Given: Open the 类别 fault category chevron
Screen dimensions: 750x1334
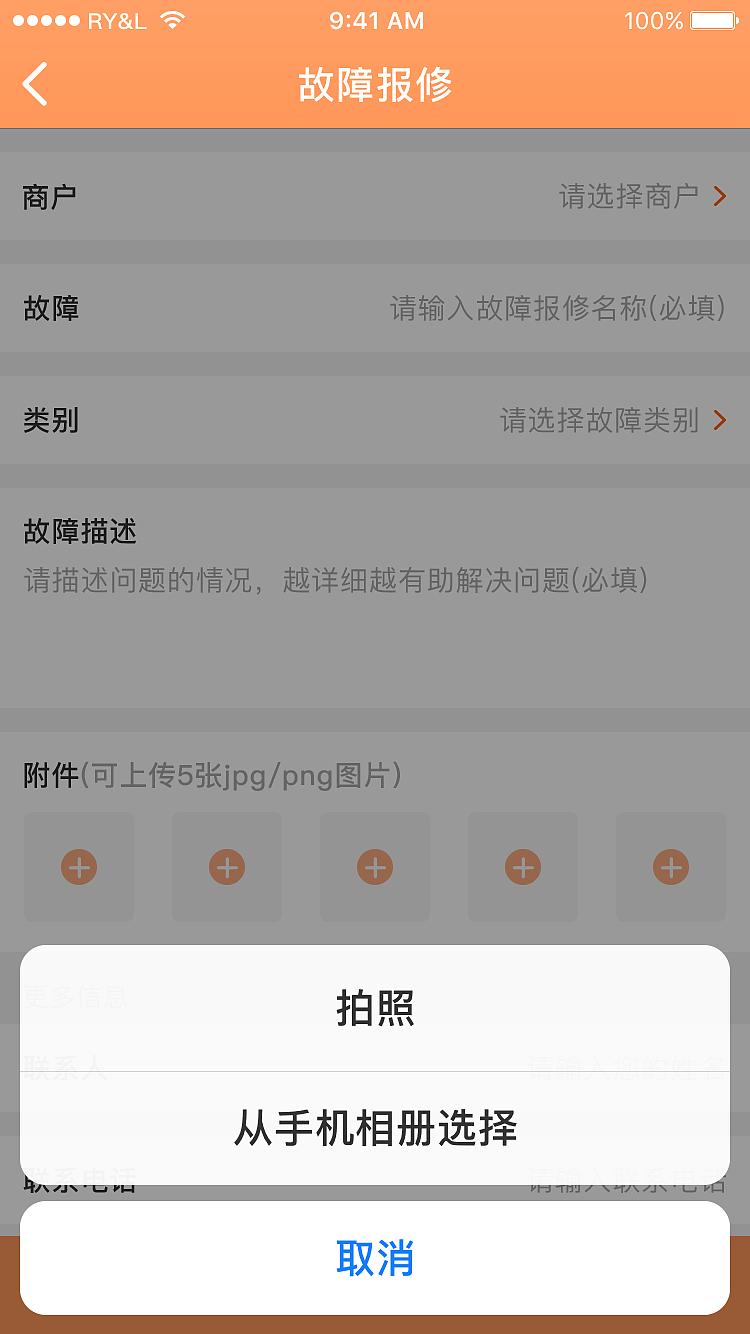Looking at the screenshot, I should click(719, 420).
